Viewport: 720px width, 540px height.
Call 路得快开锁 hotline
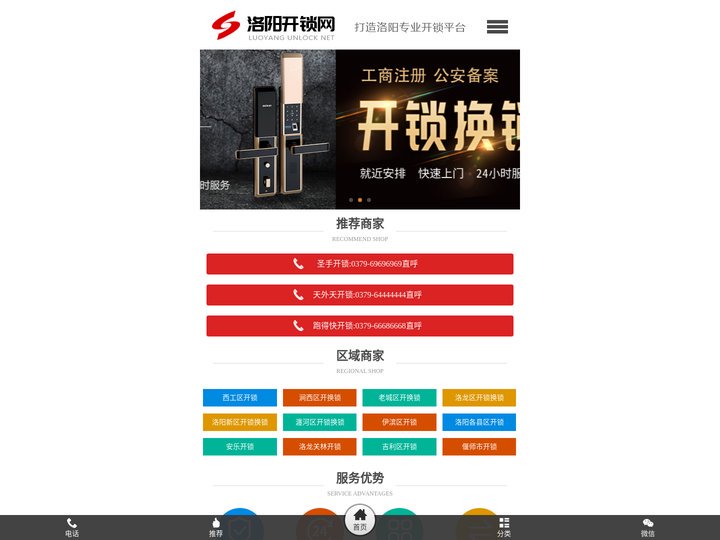coord(359,326)
